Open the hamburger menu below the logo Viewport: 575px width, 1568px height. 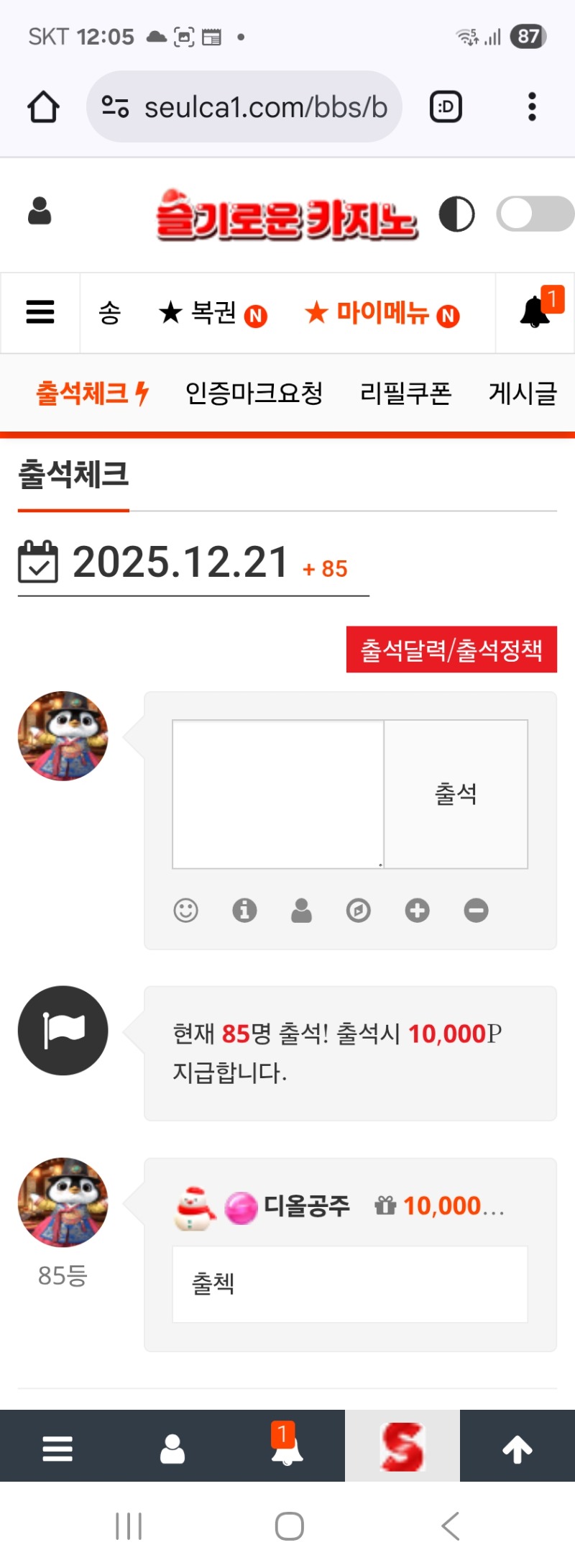pos(40,312)
